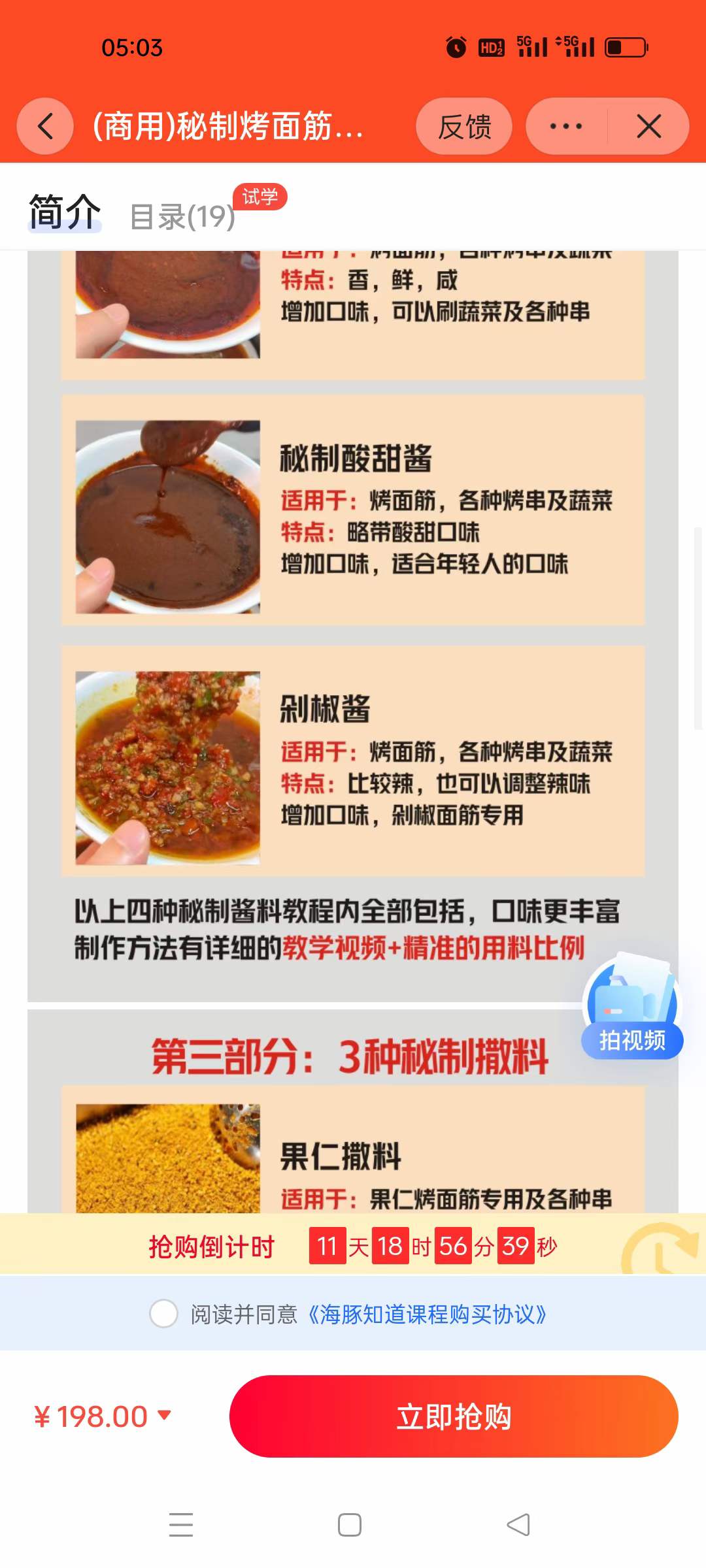This screenshot has height=1568, width=706.
Task: Tap the back arrow to exit course page
Action: coord(44,127)
